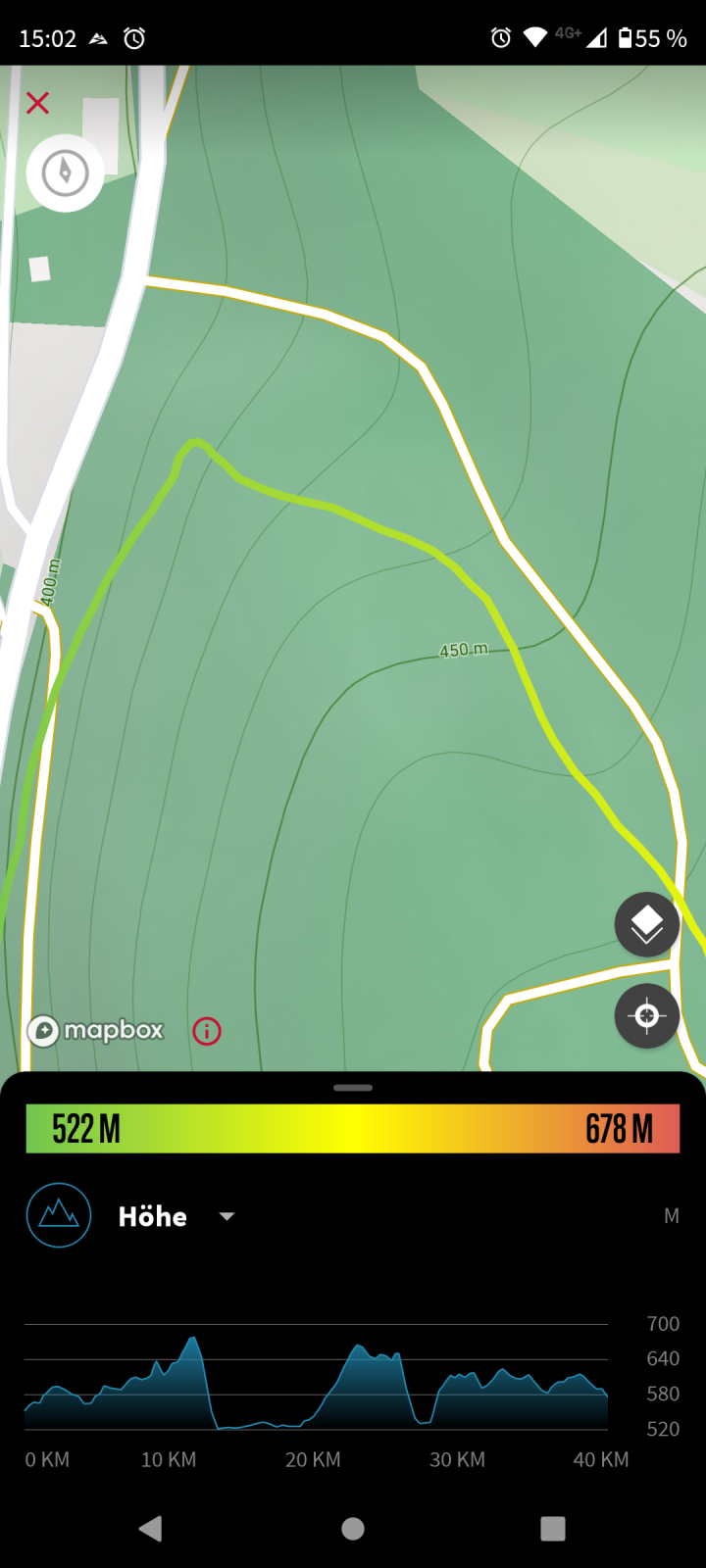Go back using system navigation
Image resolution: width=706 pixels, height=1568 pixels.
click(150, 1528)
